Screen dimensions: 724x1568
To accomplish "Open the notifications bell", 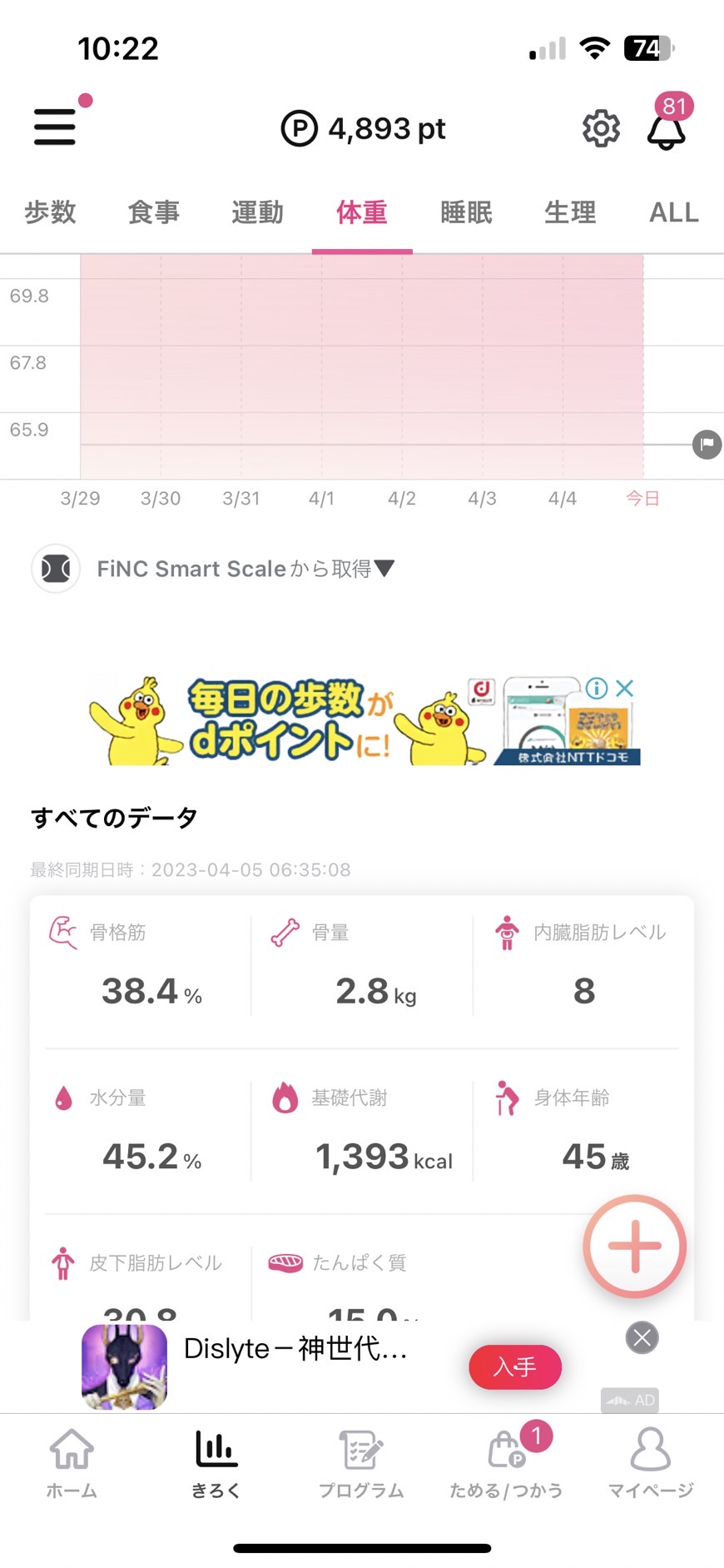I will pos(667,130).
